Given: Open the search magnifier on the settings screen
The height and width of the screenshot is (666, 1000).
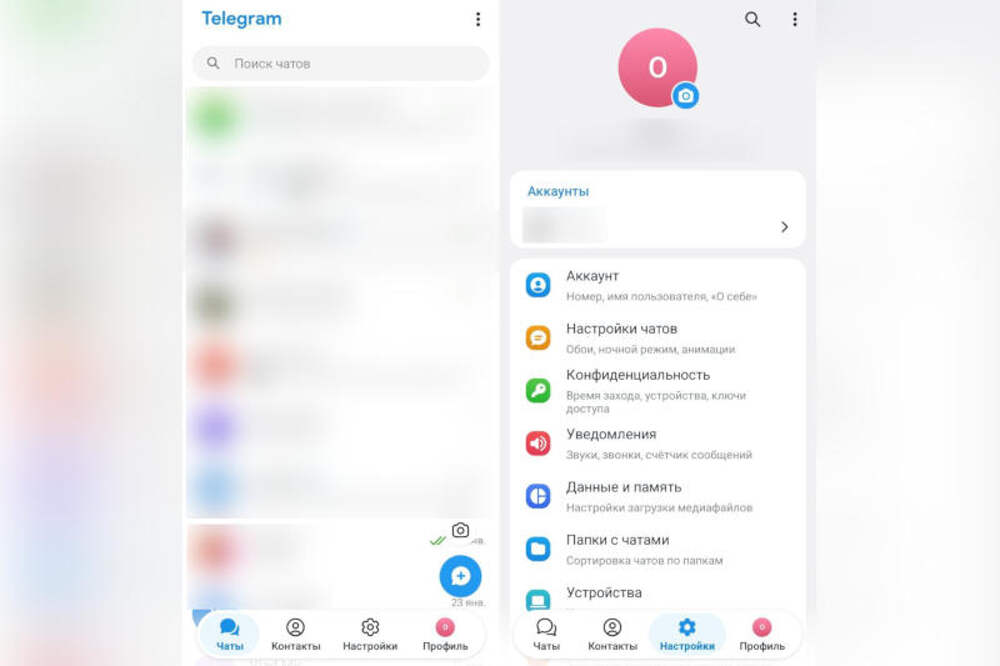Looking at the screenshot, I should pyautogui.click(x=753, y=19).
